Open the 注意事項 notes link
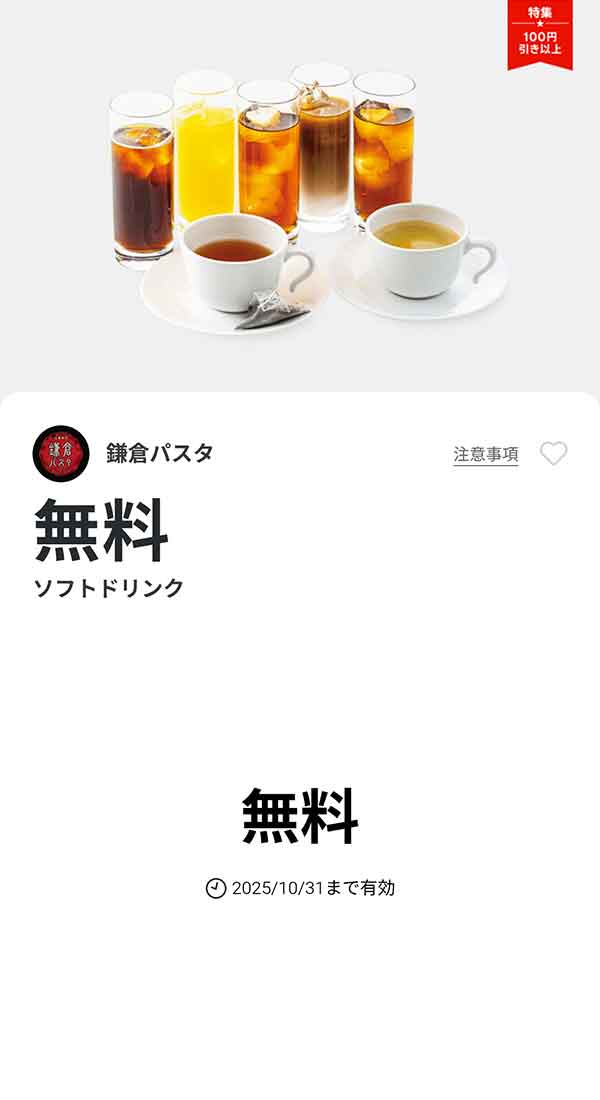 tap(486, 454)
